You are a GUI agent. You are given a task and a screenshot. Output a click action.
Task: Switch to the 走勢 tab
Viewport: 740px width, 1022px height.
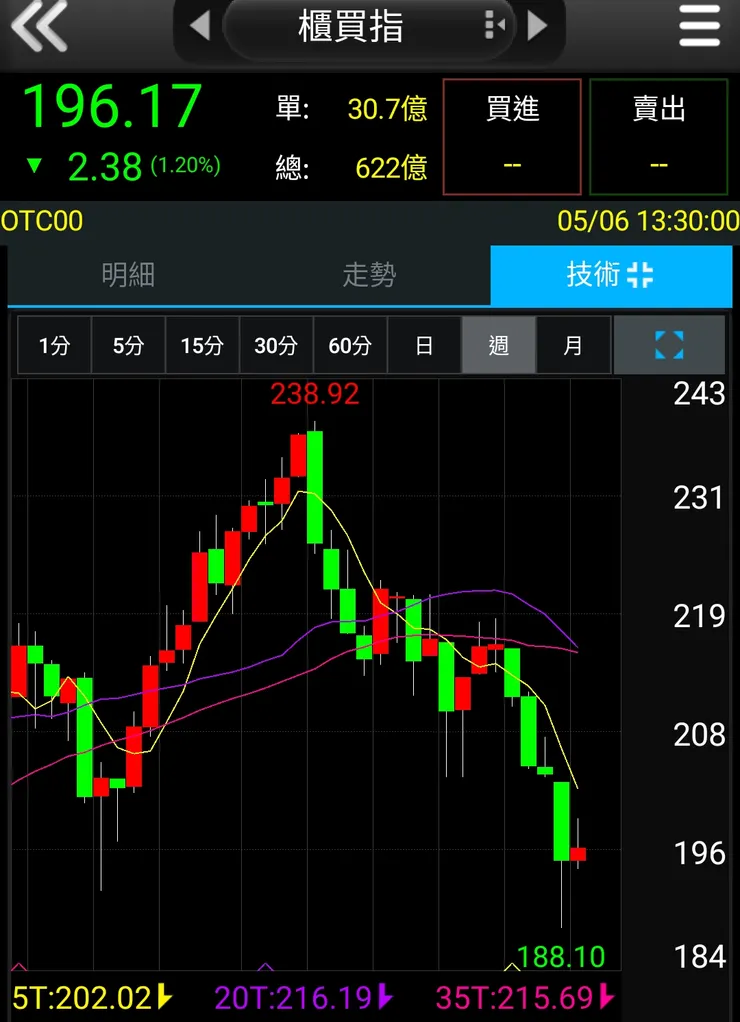pos(369,275)
